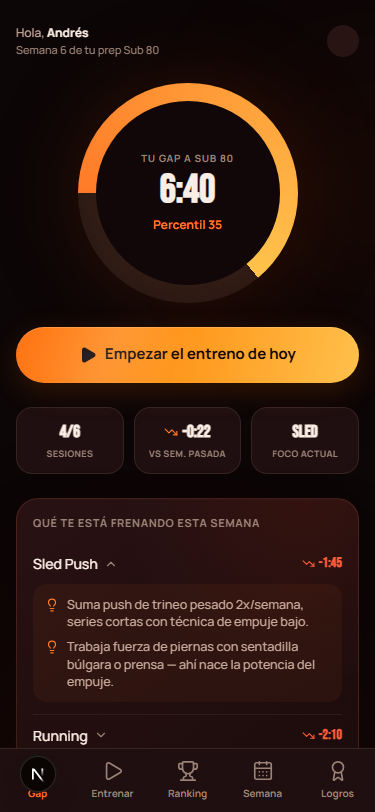Viewport: 375px width, 812px height.
Task: Open the 4/6 Sesiones card
Action: point(70,441)
